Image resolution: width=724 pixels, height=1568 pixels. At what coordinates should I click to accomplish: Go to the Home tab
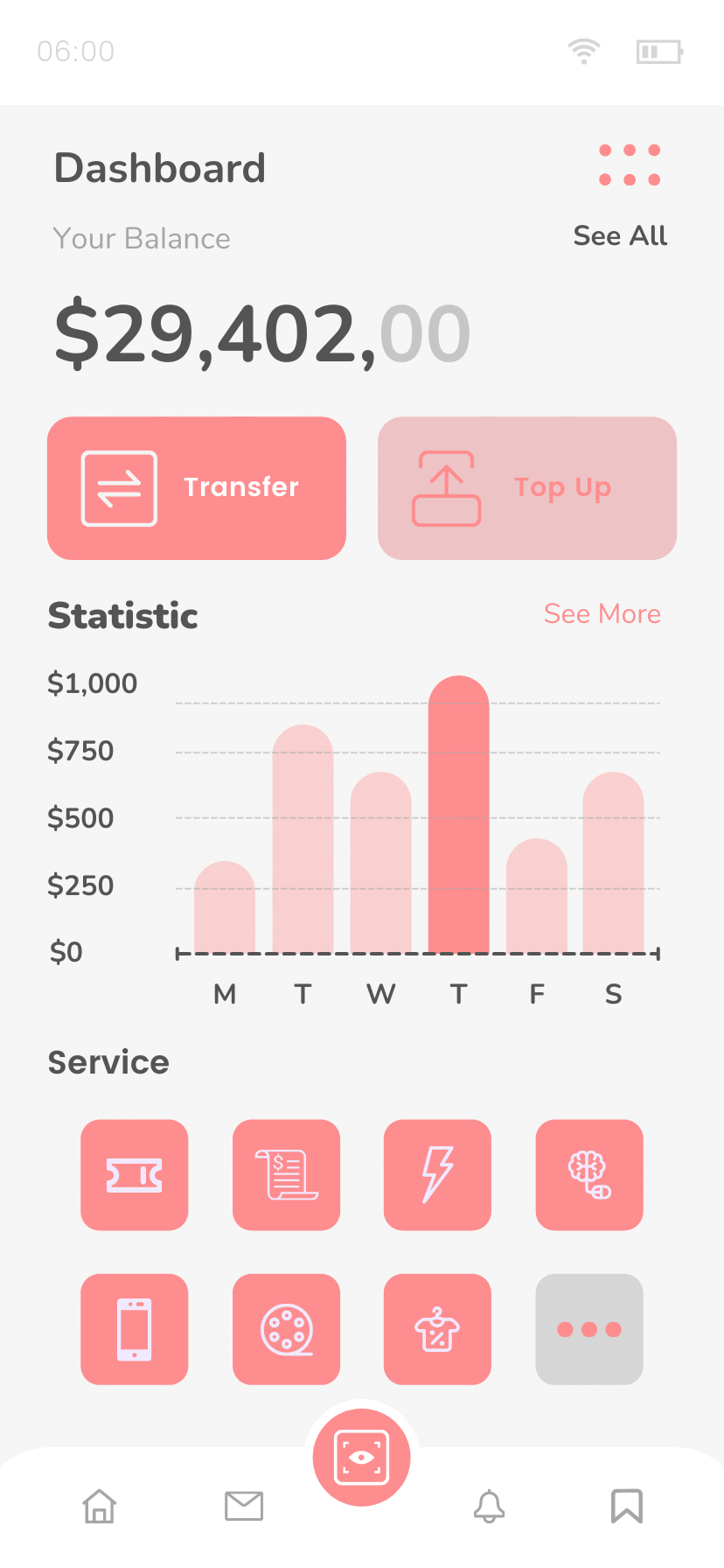[100, 1506]
